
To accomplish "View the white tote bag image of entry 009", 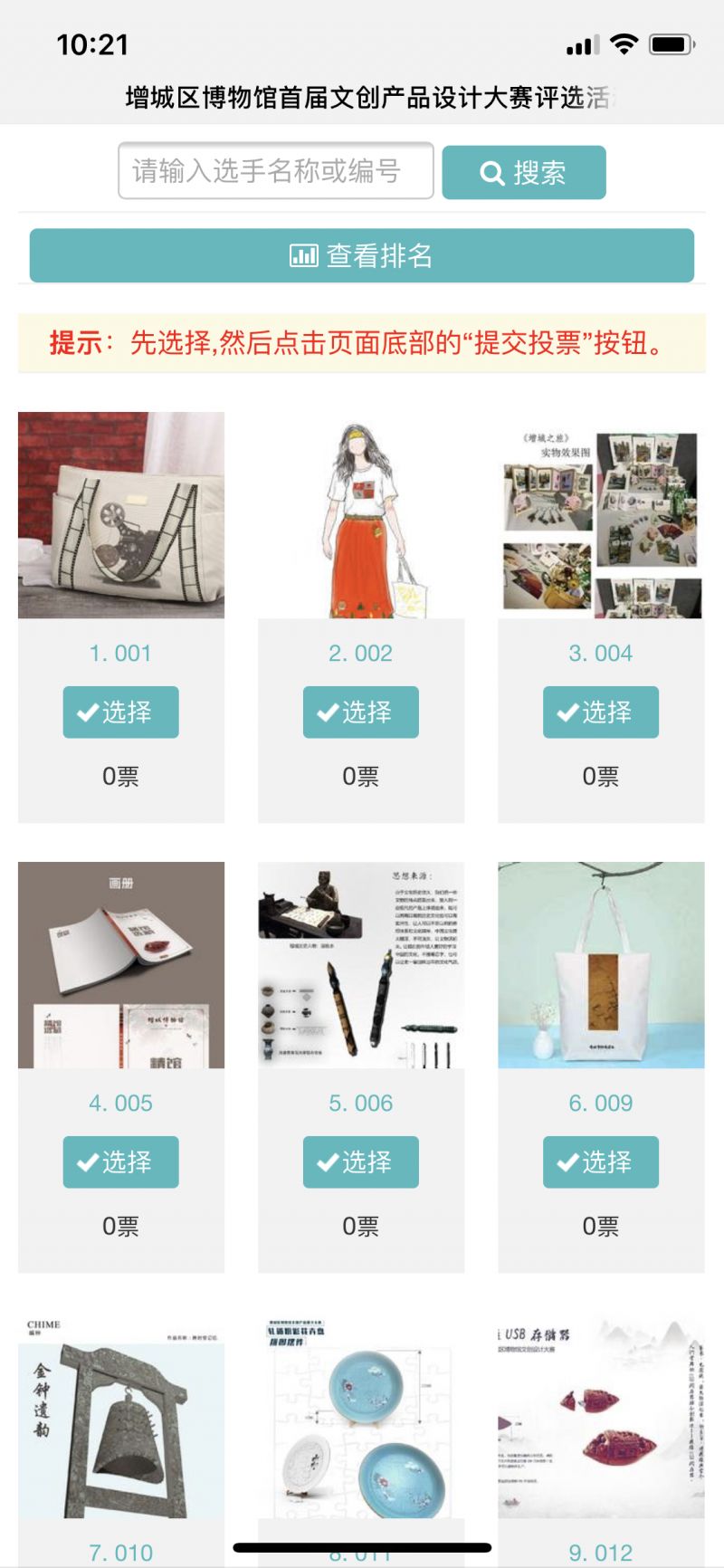I will 601,965.
